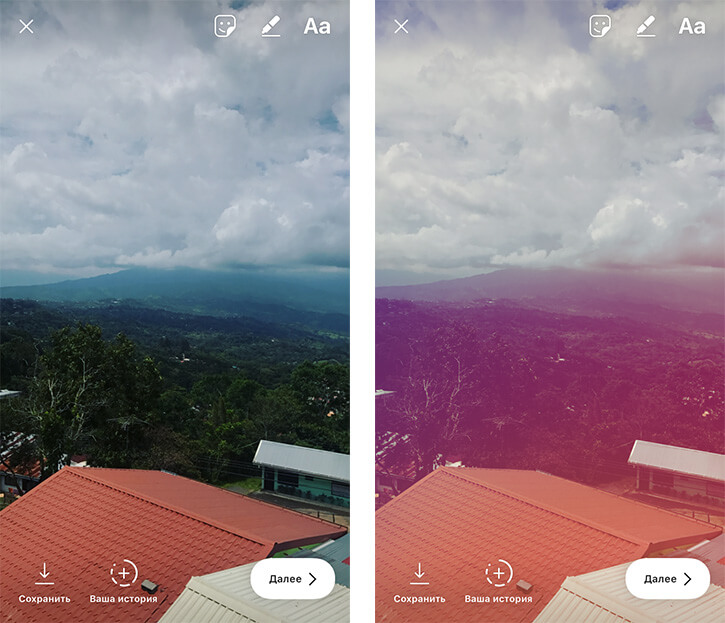This screenshot has width=725, height=623.
Task: Open stickers on the unfiltered photo
Action: point(226,27)
